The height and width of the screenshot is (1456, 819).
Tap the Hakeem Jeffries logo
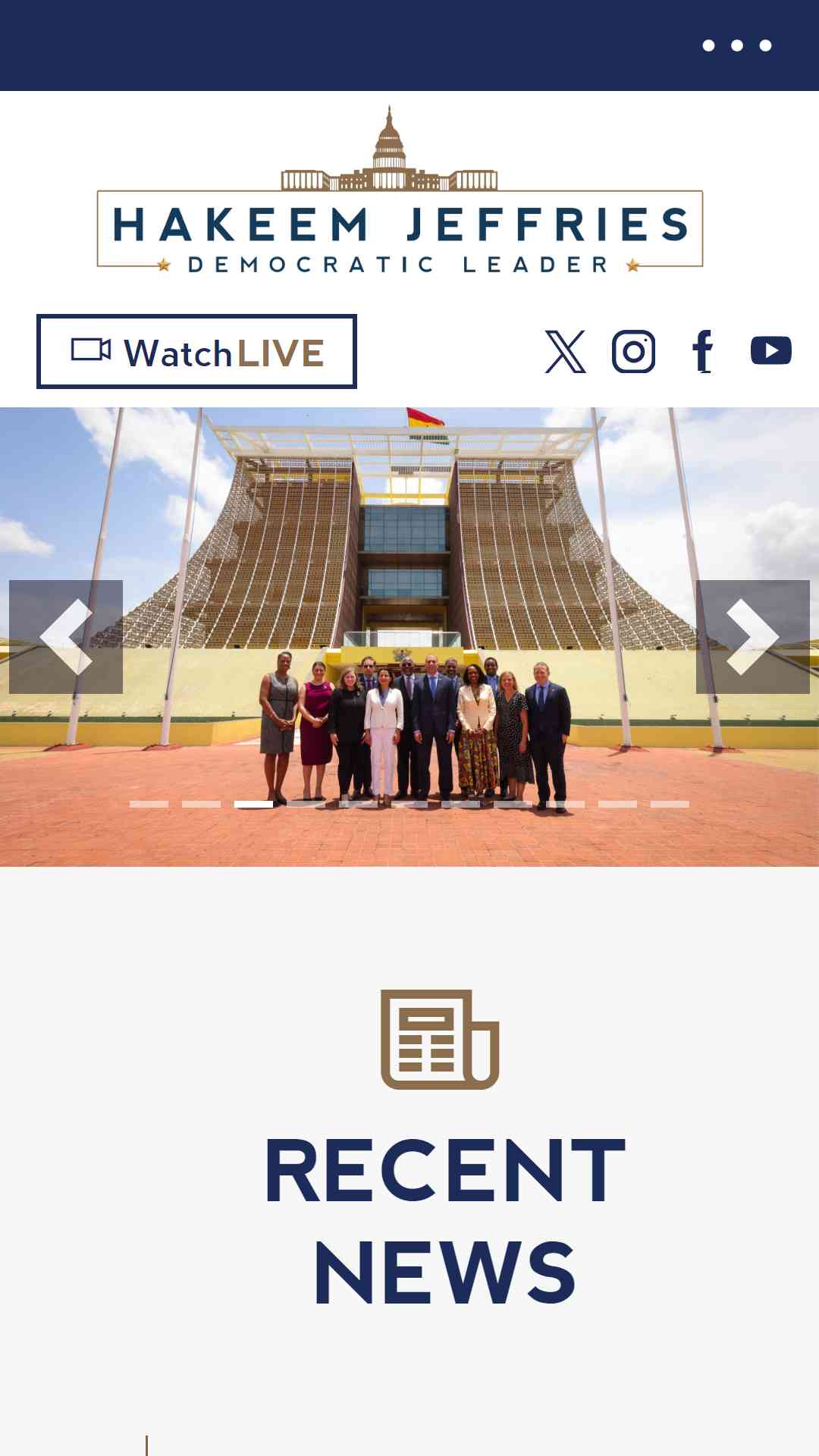(400, 190)
